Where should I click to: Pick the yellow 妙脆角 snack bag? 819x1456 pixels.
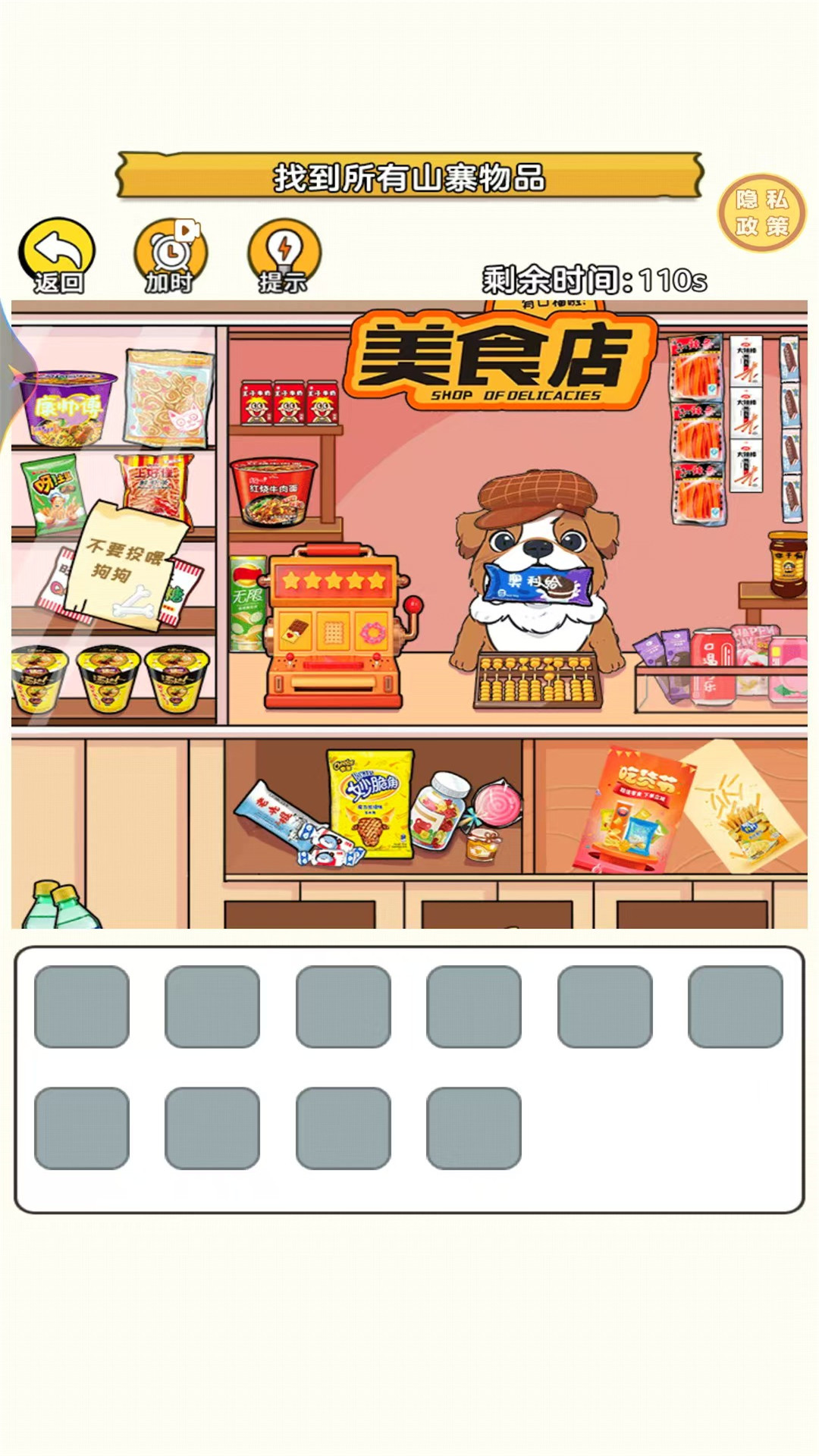(x=371, y=804)
